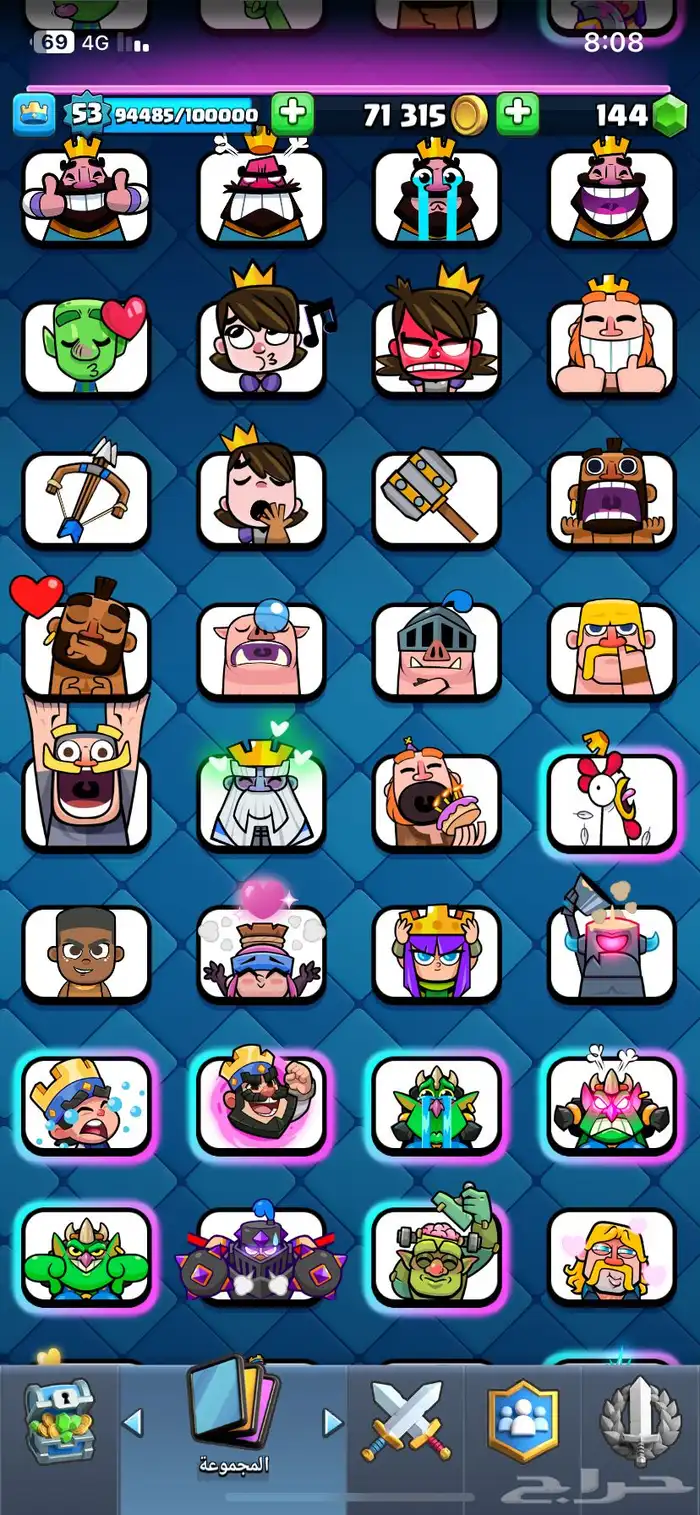Tap the green plus beside the gold amount
Image resolution: width=700 pixels, height=1515 pixels.
(x=517, y=114)
